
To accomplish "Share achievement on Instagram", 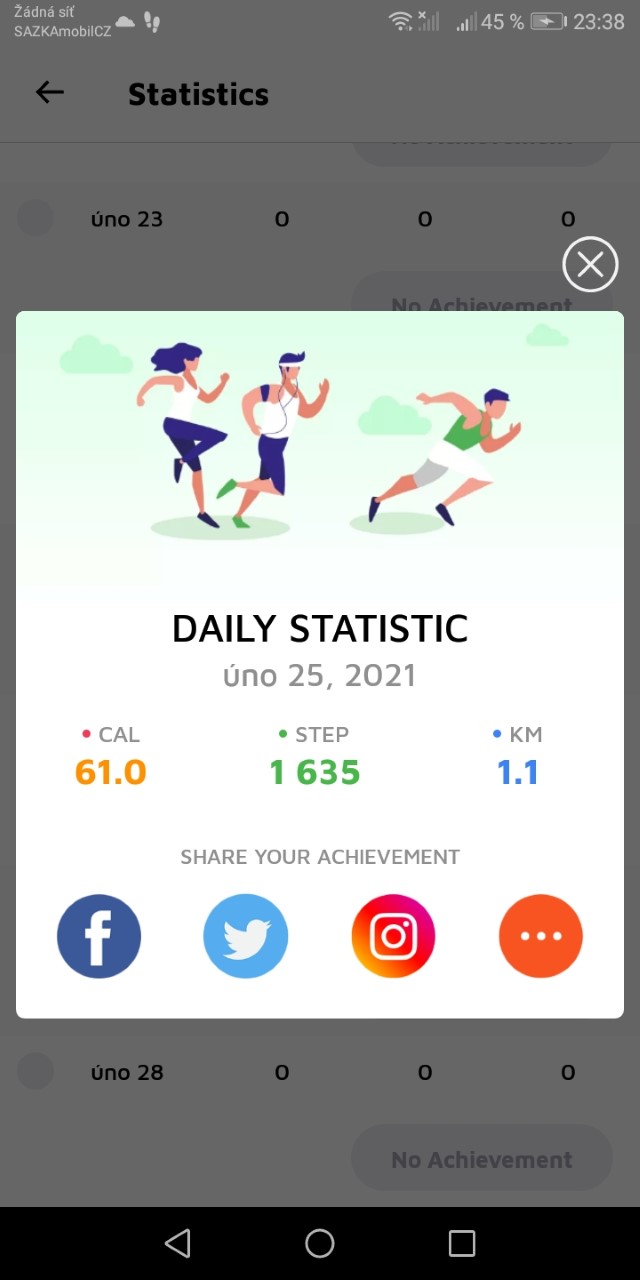I will (393, 936).
